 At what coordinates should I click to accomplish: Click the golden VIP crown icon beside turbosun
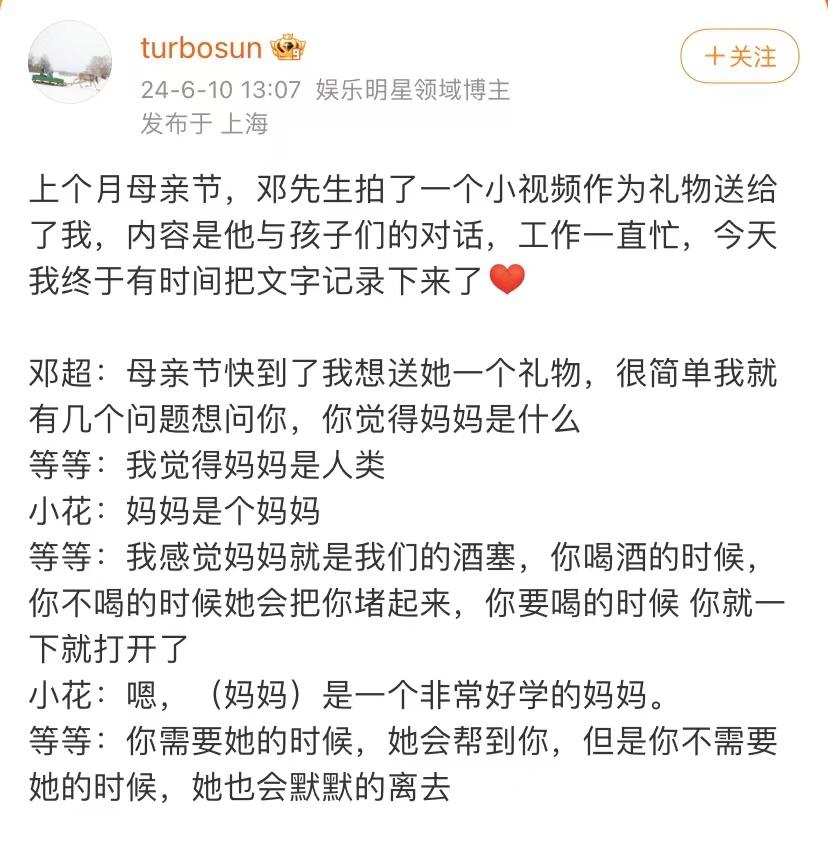[x=290, y=47]
